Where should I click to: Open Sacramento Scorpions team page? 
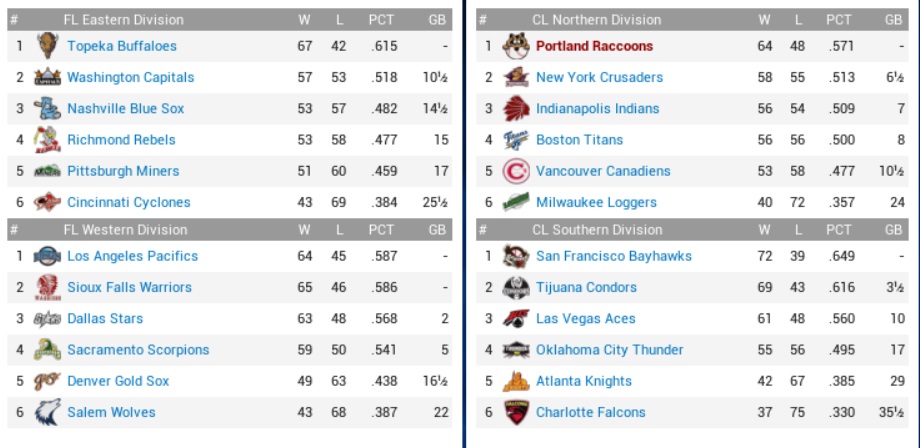pyautogui.click(x=138, y=350)
